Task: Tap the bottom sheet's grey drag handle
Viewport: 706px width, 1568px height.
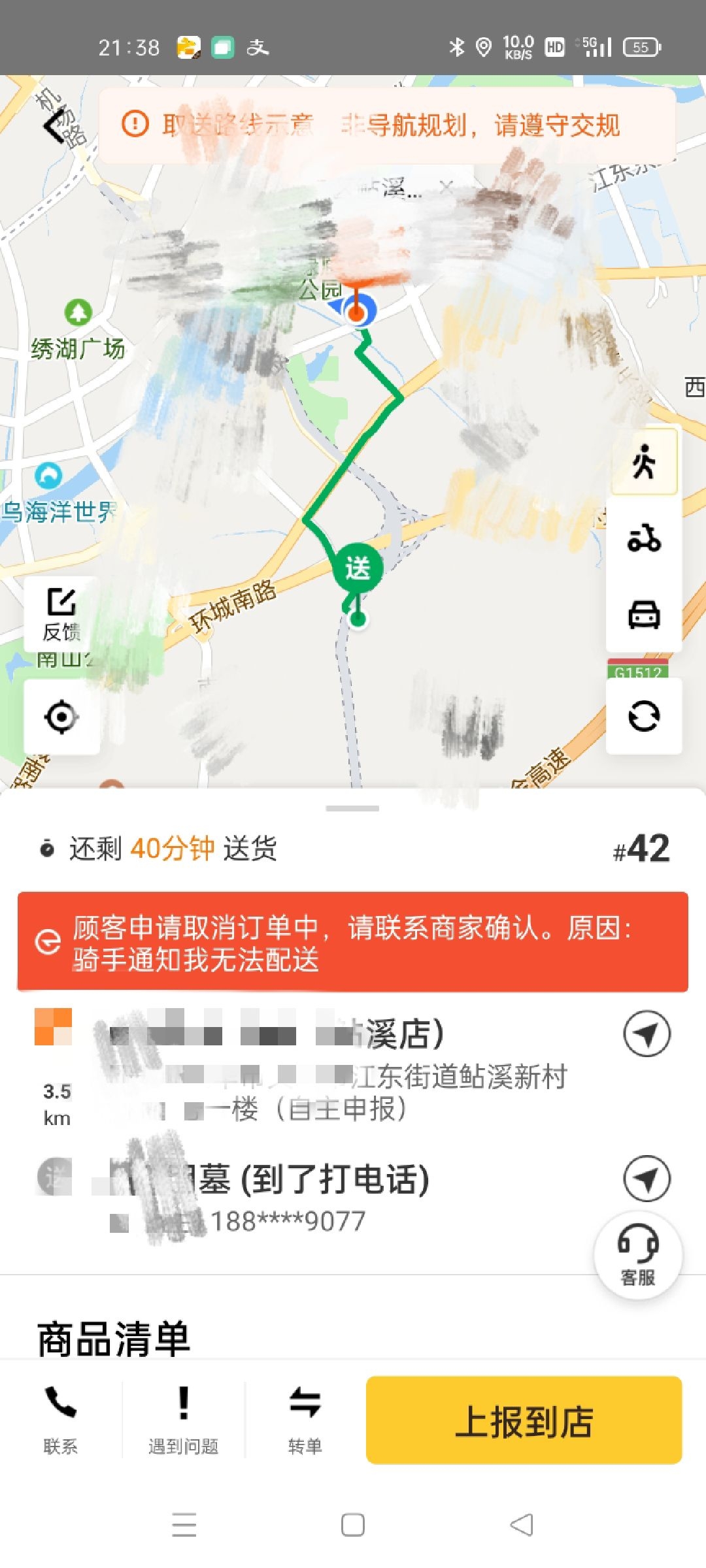Action: point(352,808)
